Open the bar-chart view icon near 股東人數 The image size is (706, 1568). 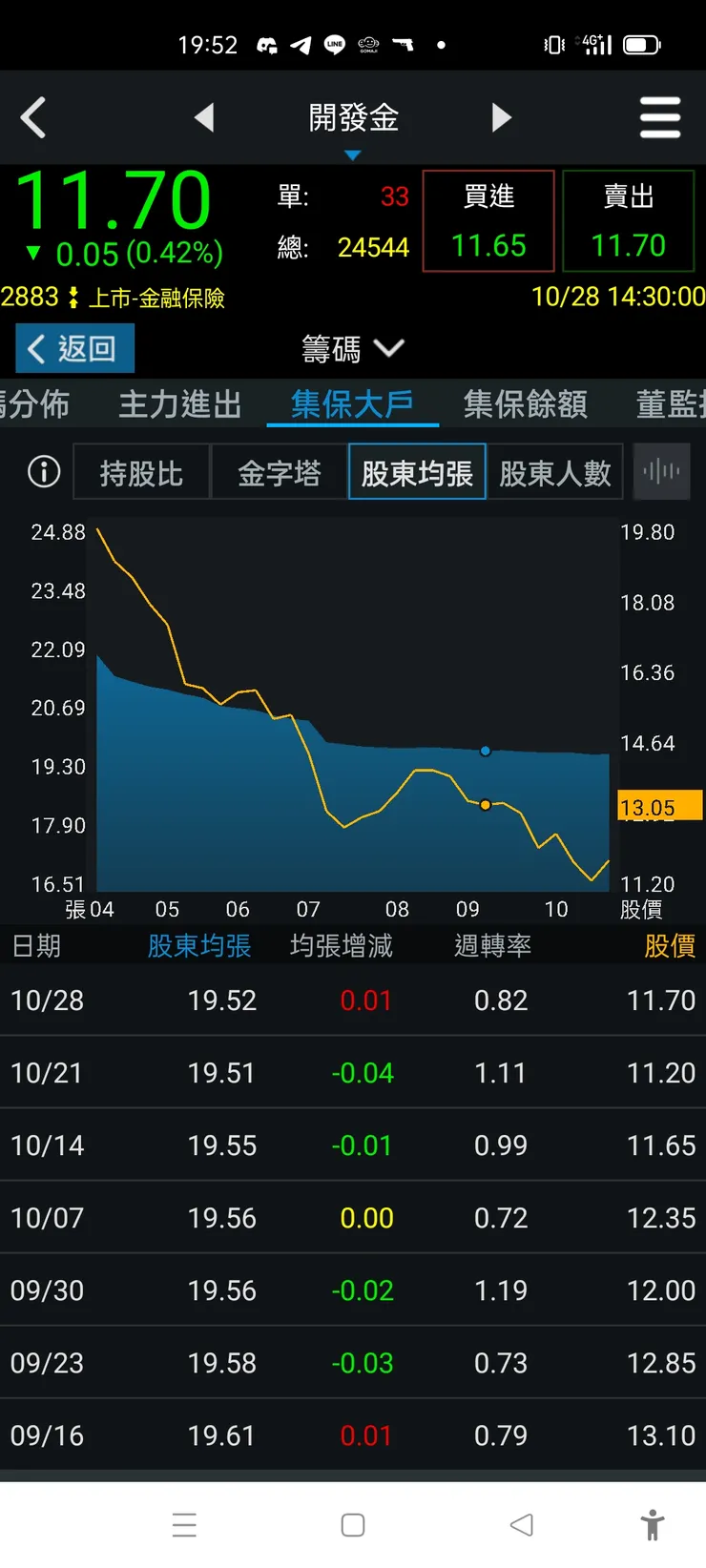pyautogui.click(x=661, y=471)
